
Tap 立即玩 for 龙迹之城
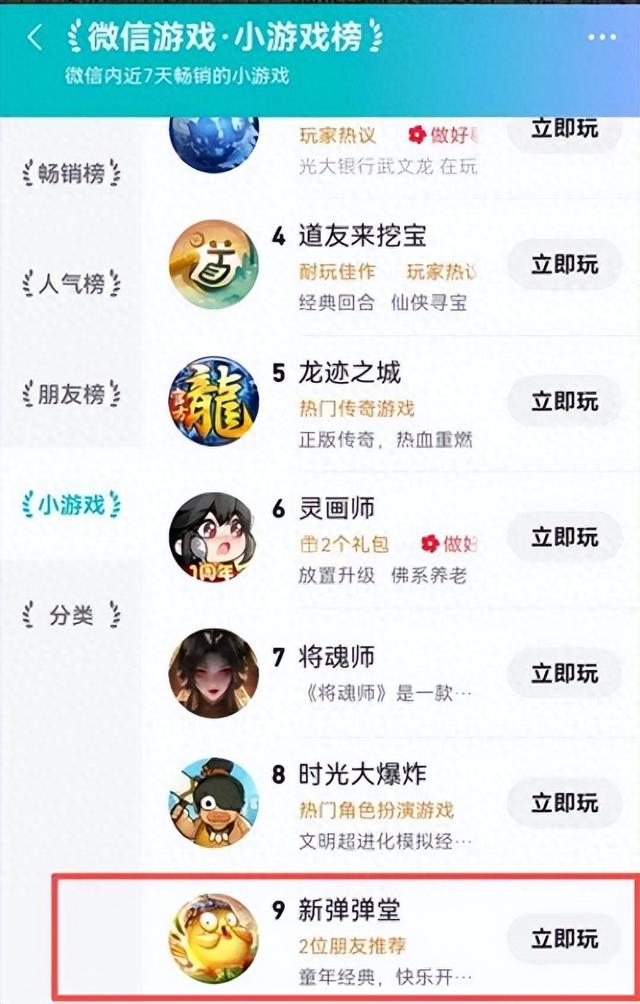(x=564, y=402)
